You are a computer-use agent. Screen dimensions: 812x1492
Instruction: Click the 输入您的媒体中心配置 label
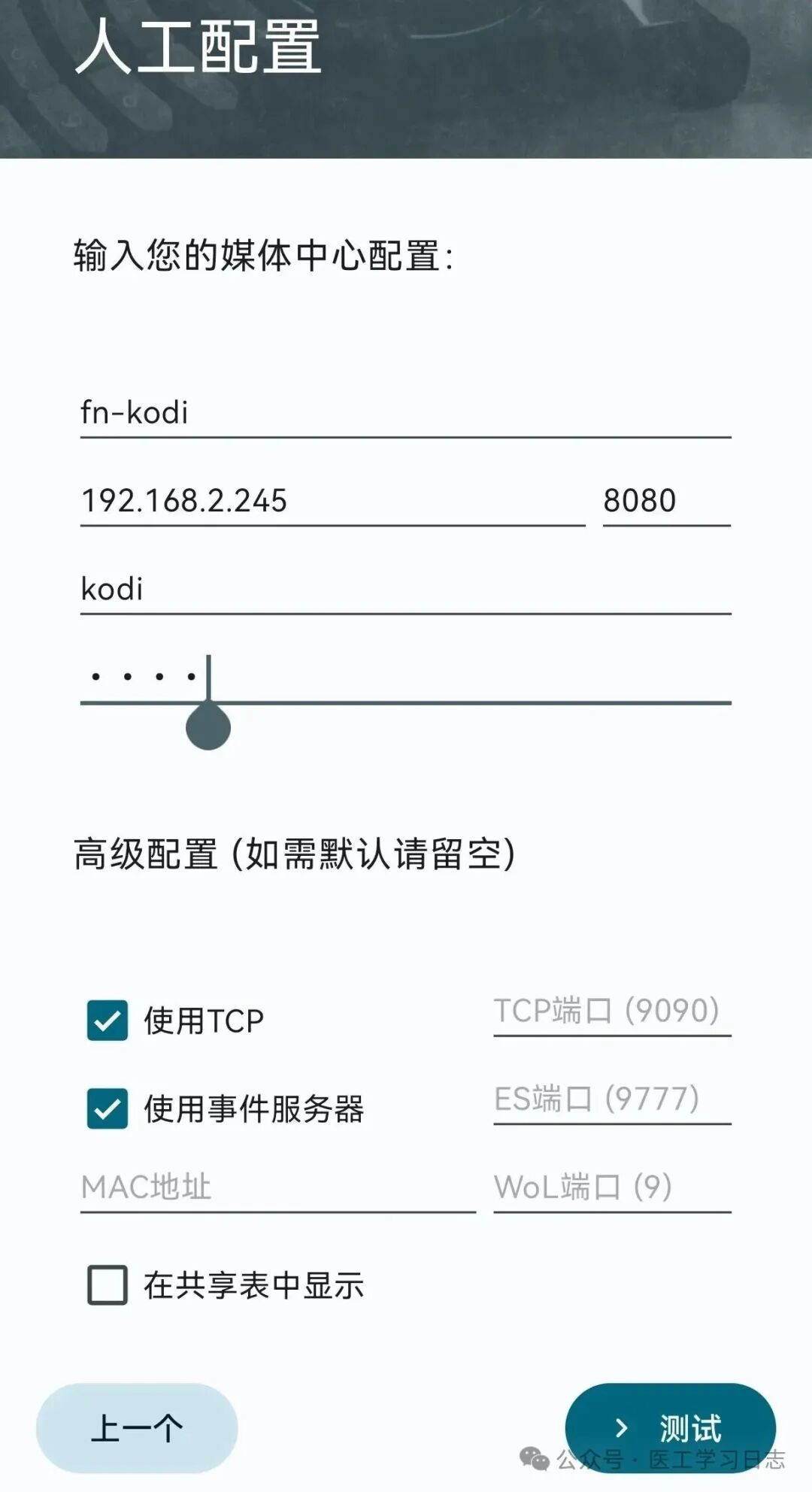[263, 256]
